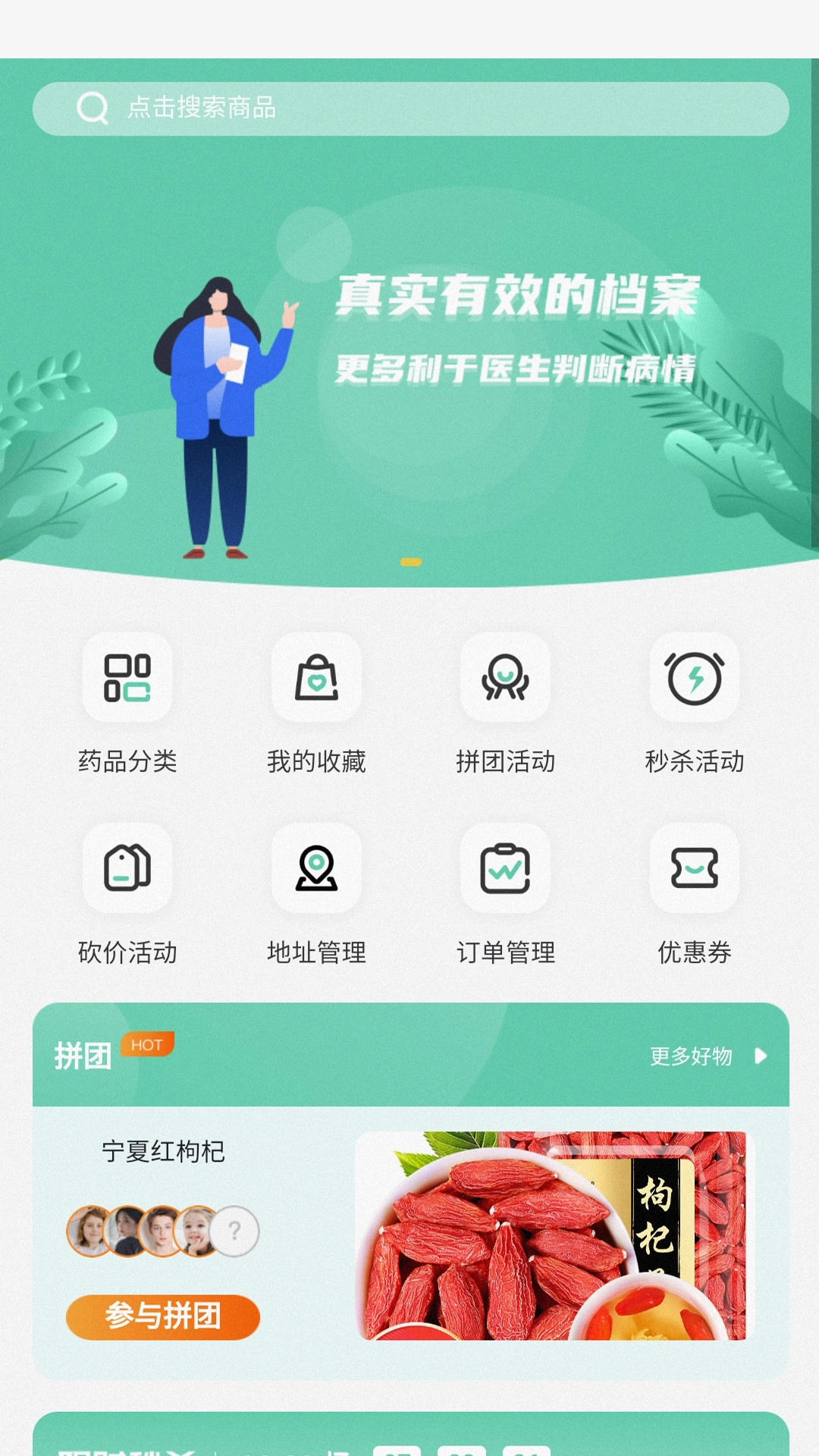
Task: Join the group buy with 参与拼团
Action: pos(163,1316)
